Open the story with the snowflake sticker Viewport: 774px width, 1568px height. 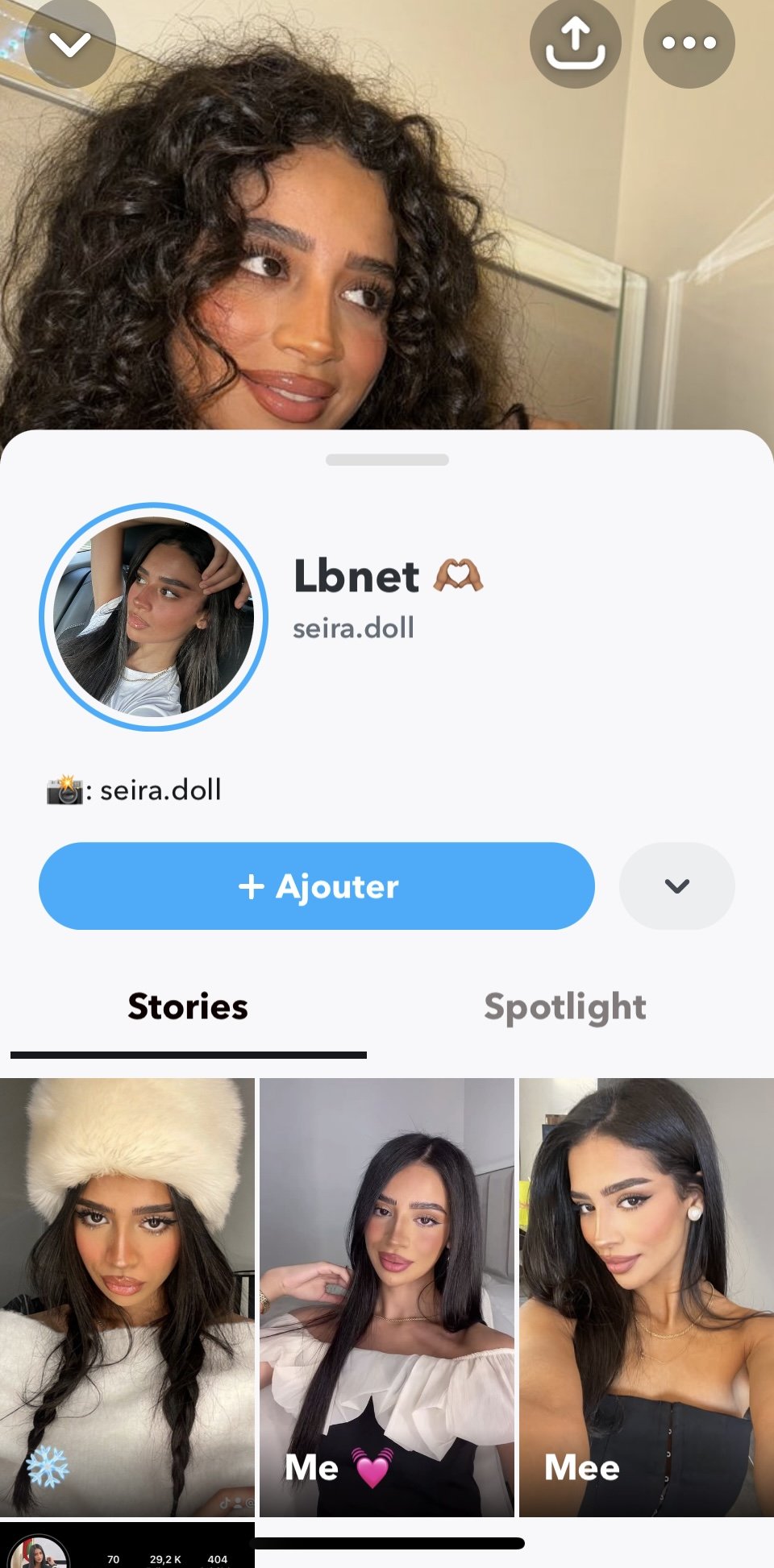[127, 1297]
